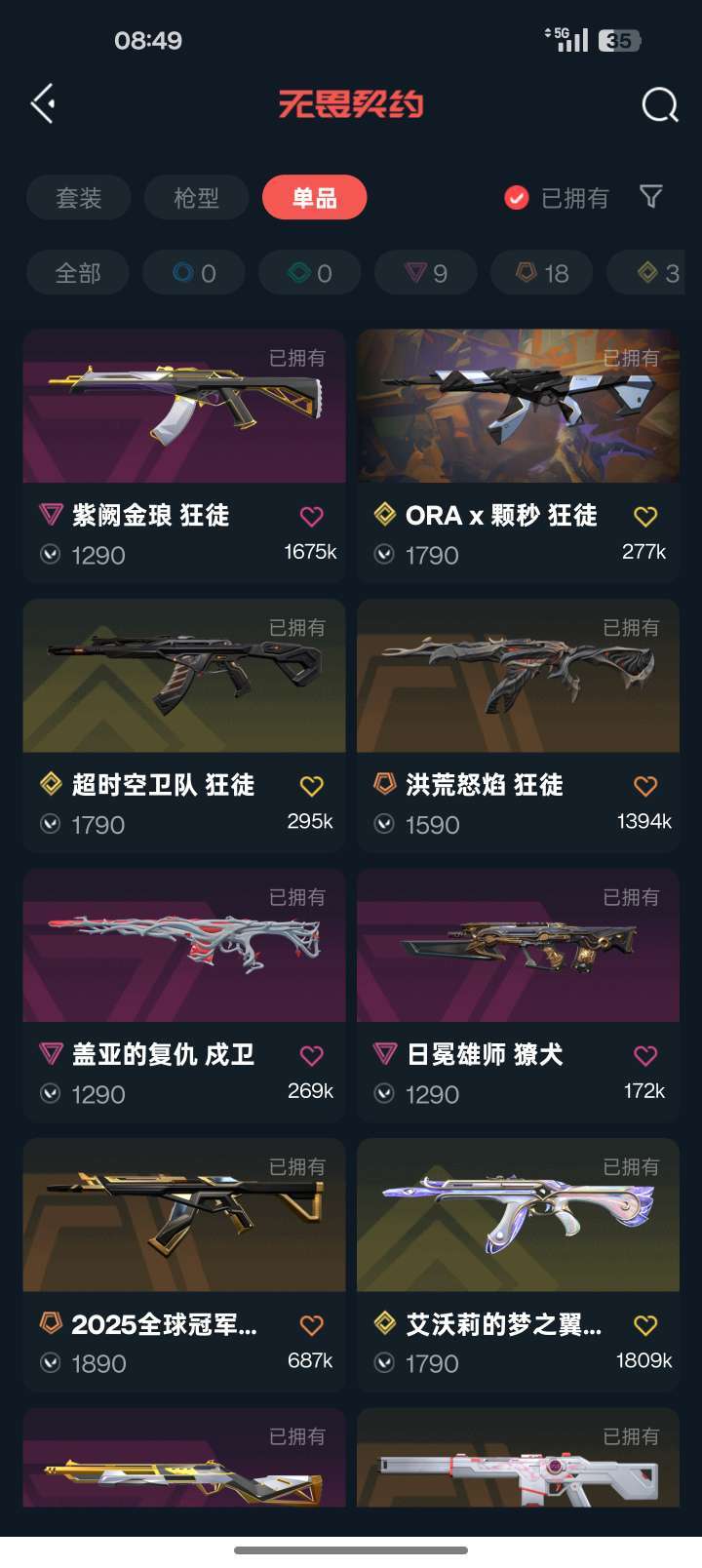
Task: Like the 洪荒怒焰 狂徒 heart icon
Action: [x=645, y=786]
